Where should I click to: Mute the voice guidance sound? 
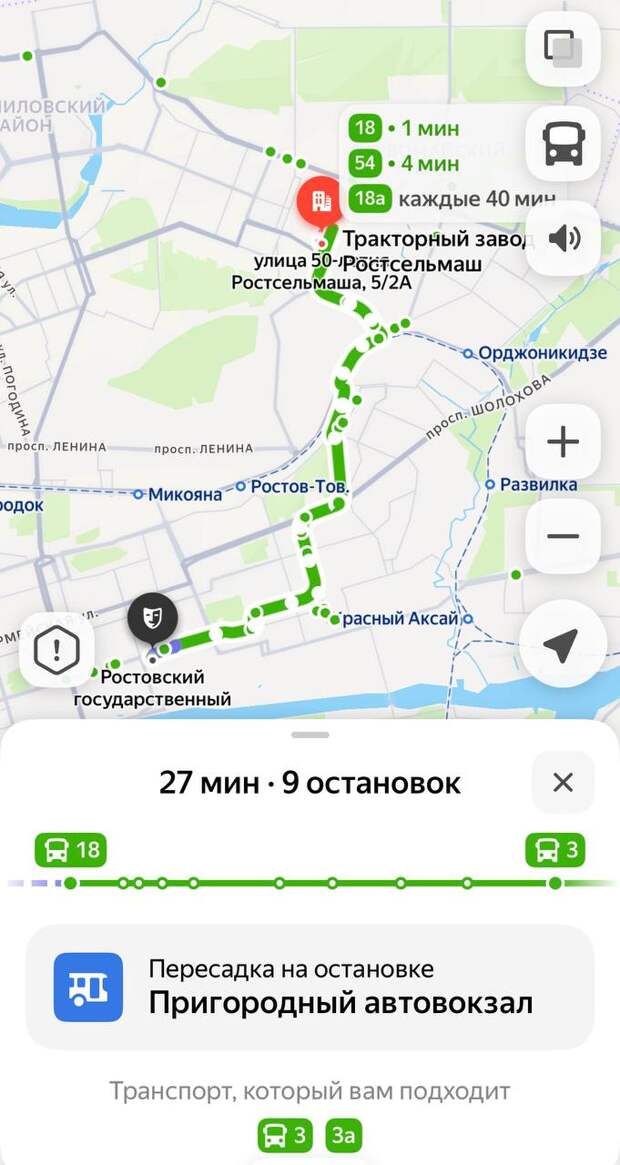[563, 238]
